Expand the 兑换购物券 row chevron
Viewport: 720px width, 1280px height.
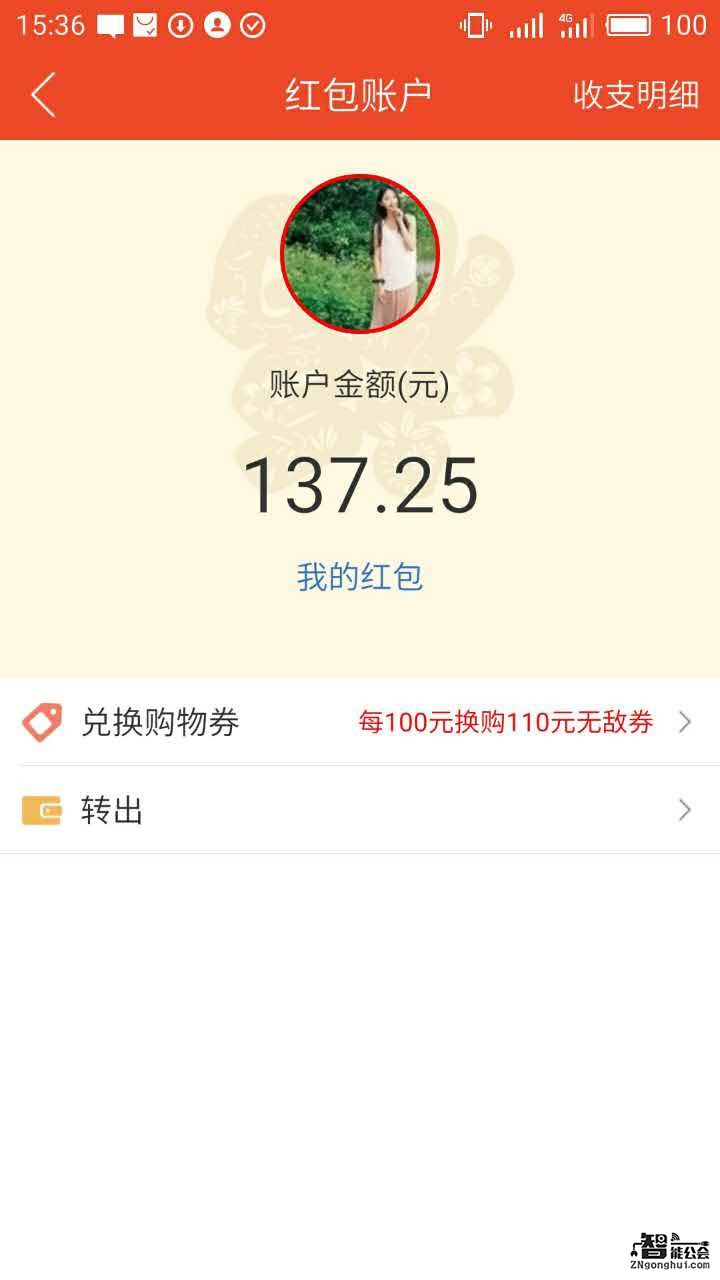click(685, 721)
